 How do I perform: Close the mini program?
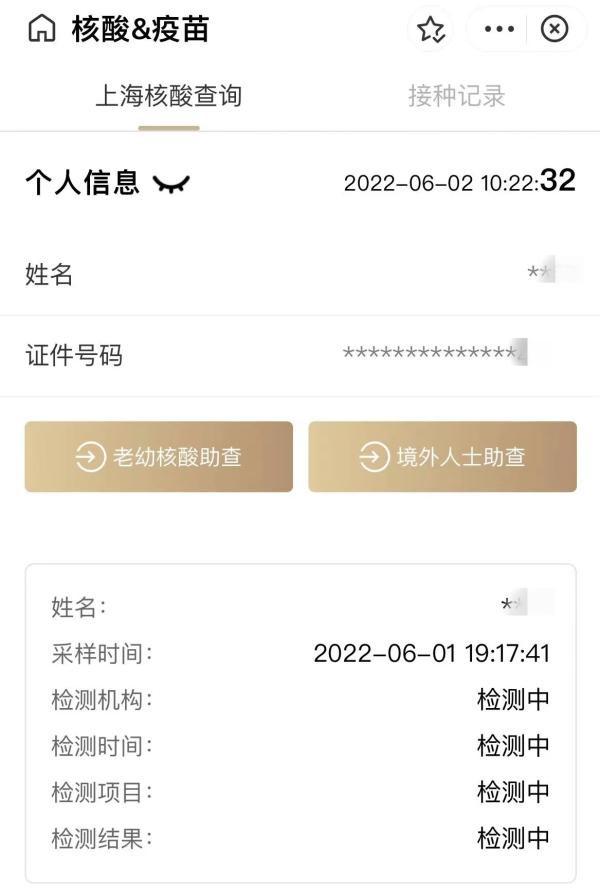click(554, 30)
